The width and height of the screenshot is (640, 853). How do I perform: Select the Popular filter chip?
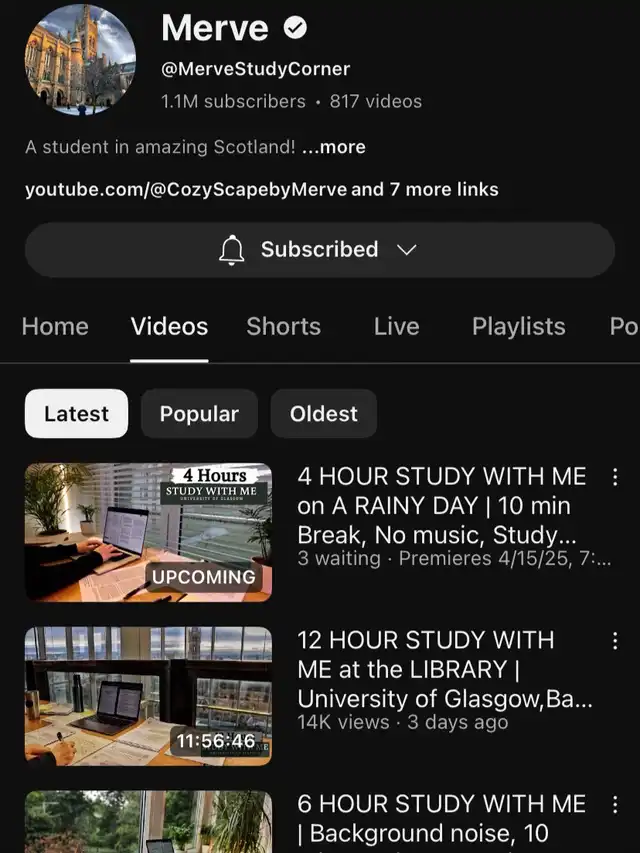(x=199, y=414)
